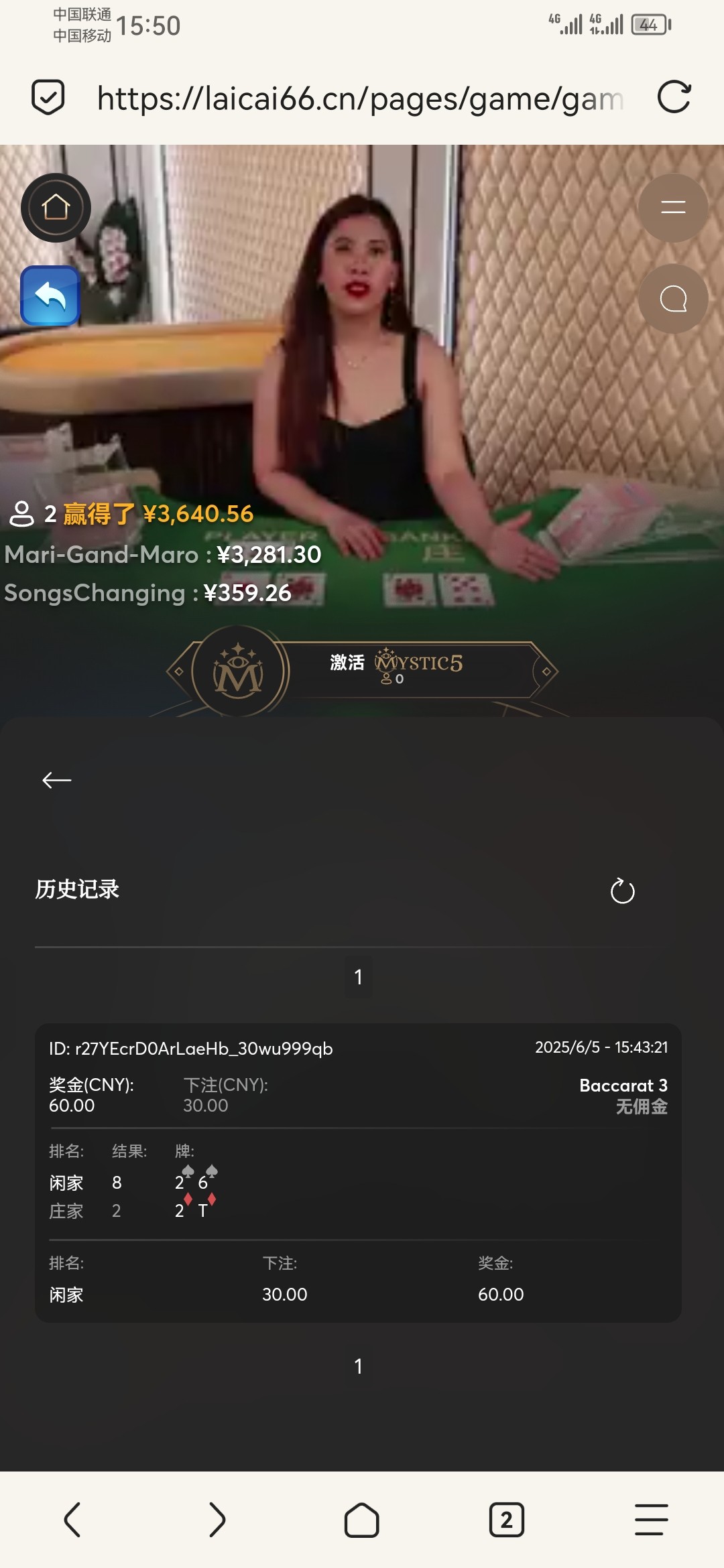Go back from the history panel
Image resolution: width=724 pixels, height=1568 pixels.
[57, 780]
